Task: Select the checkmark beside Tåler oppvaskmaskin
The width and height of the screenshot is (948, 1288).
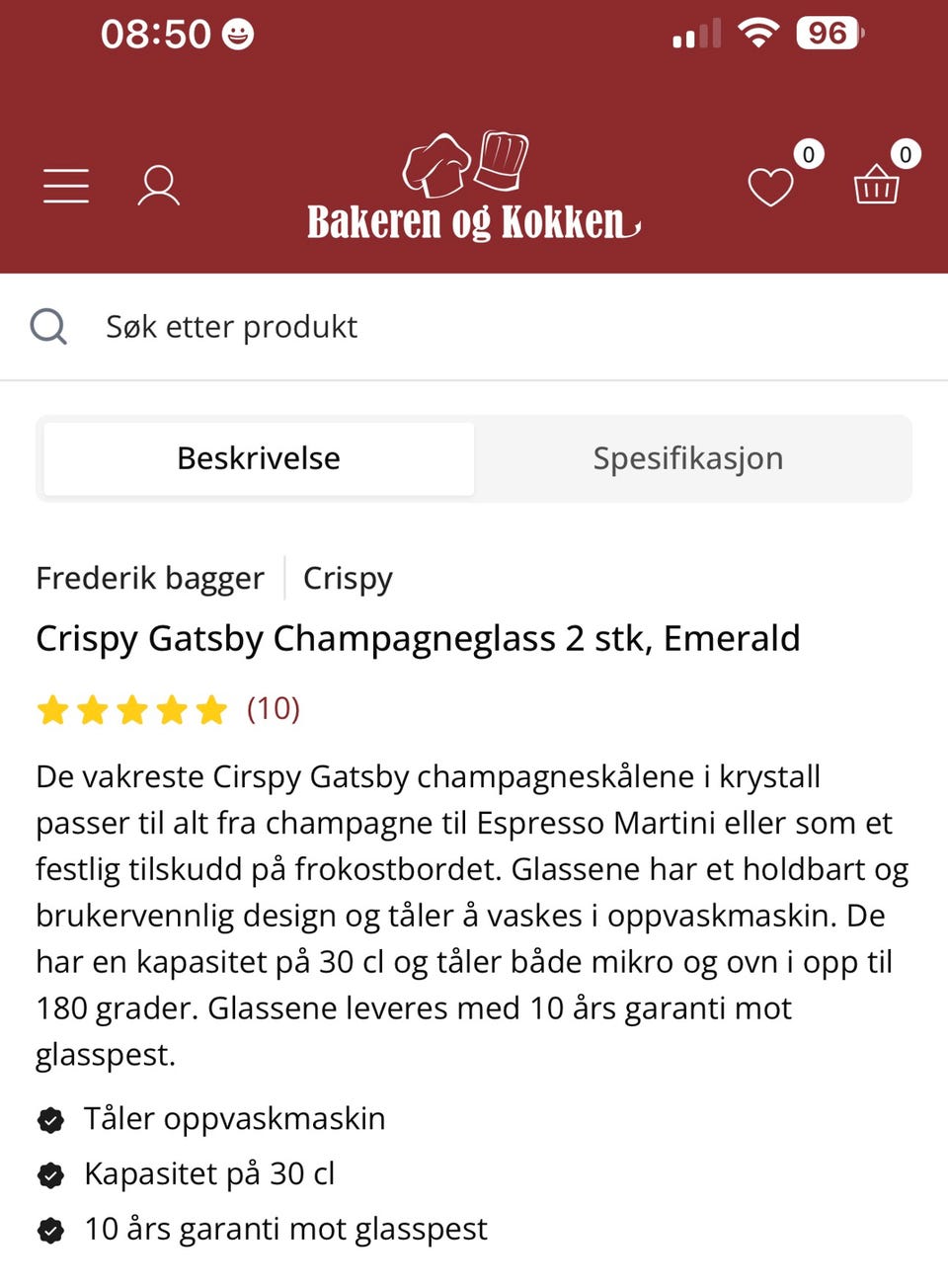Action: pyautogui.click(x=49, y=1118)
